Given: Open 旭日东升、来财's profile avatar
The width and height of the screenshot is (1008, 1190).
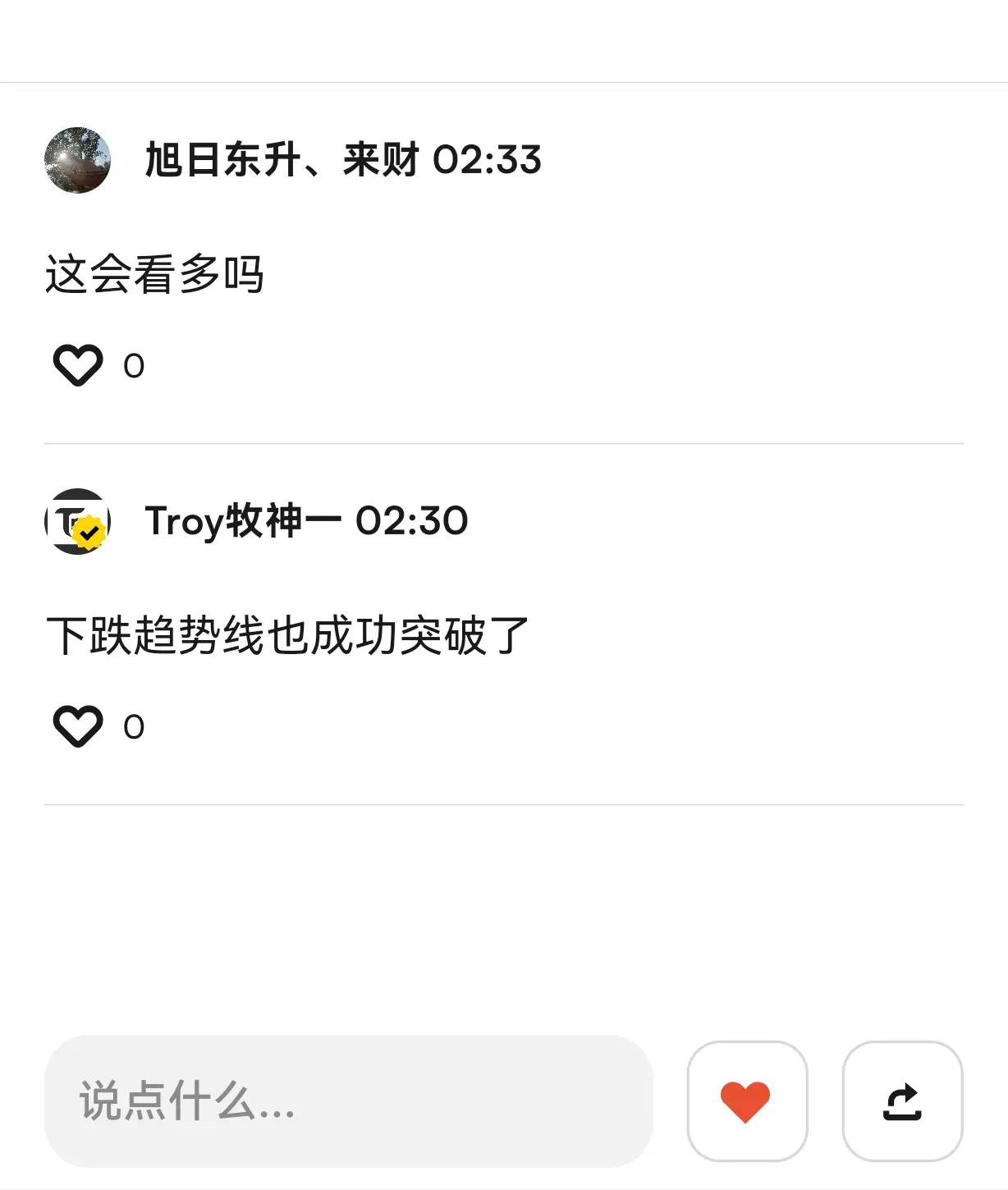Looking at the screenshot, I should (77, 160).
